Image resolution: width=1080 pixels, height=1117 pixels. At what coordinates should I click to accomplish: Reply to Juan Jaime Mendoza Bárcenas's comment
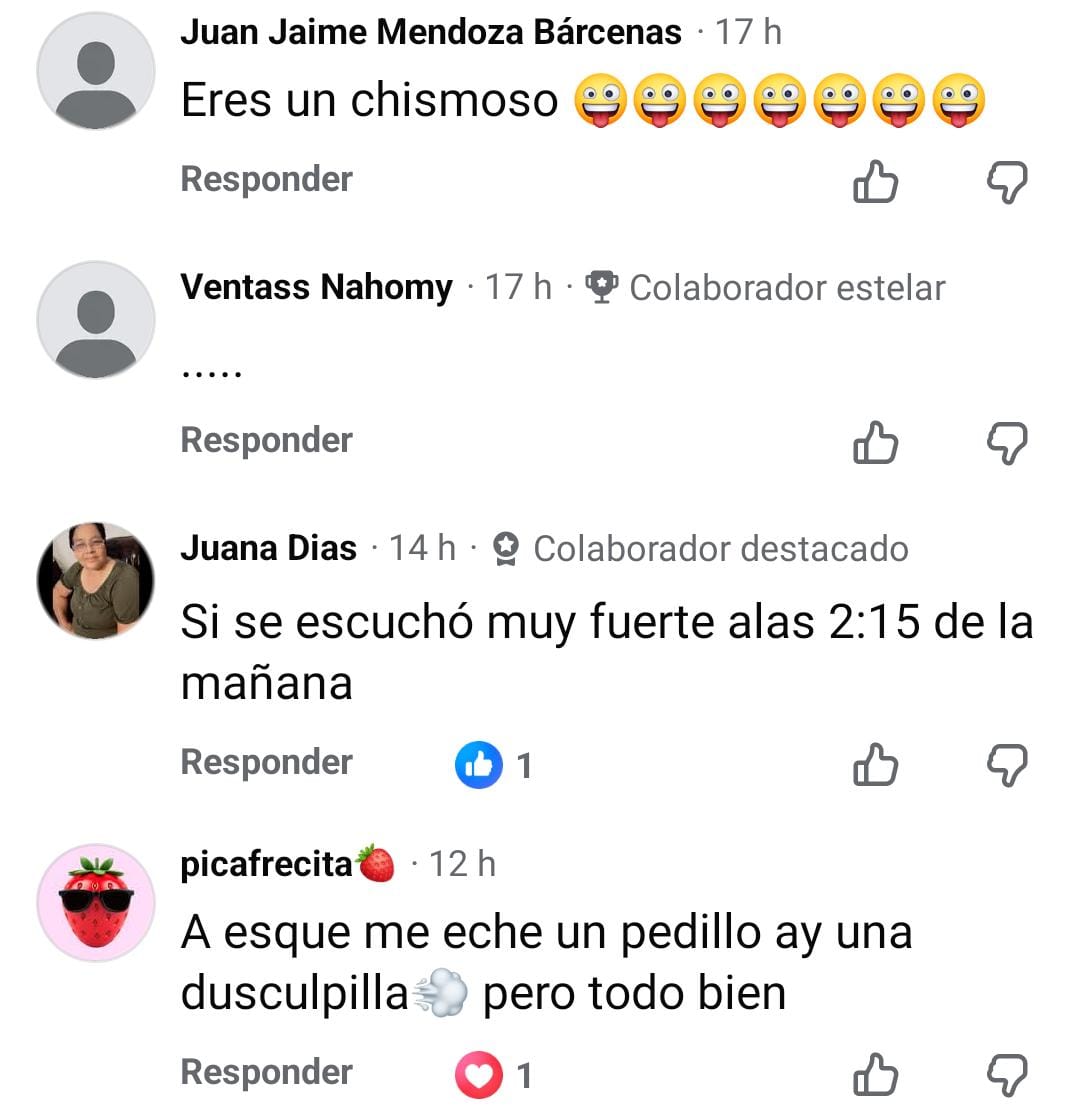coord(266,180)
